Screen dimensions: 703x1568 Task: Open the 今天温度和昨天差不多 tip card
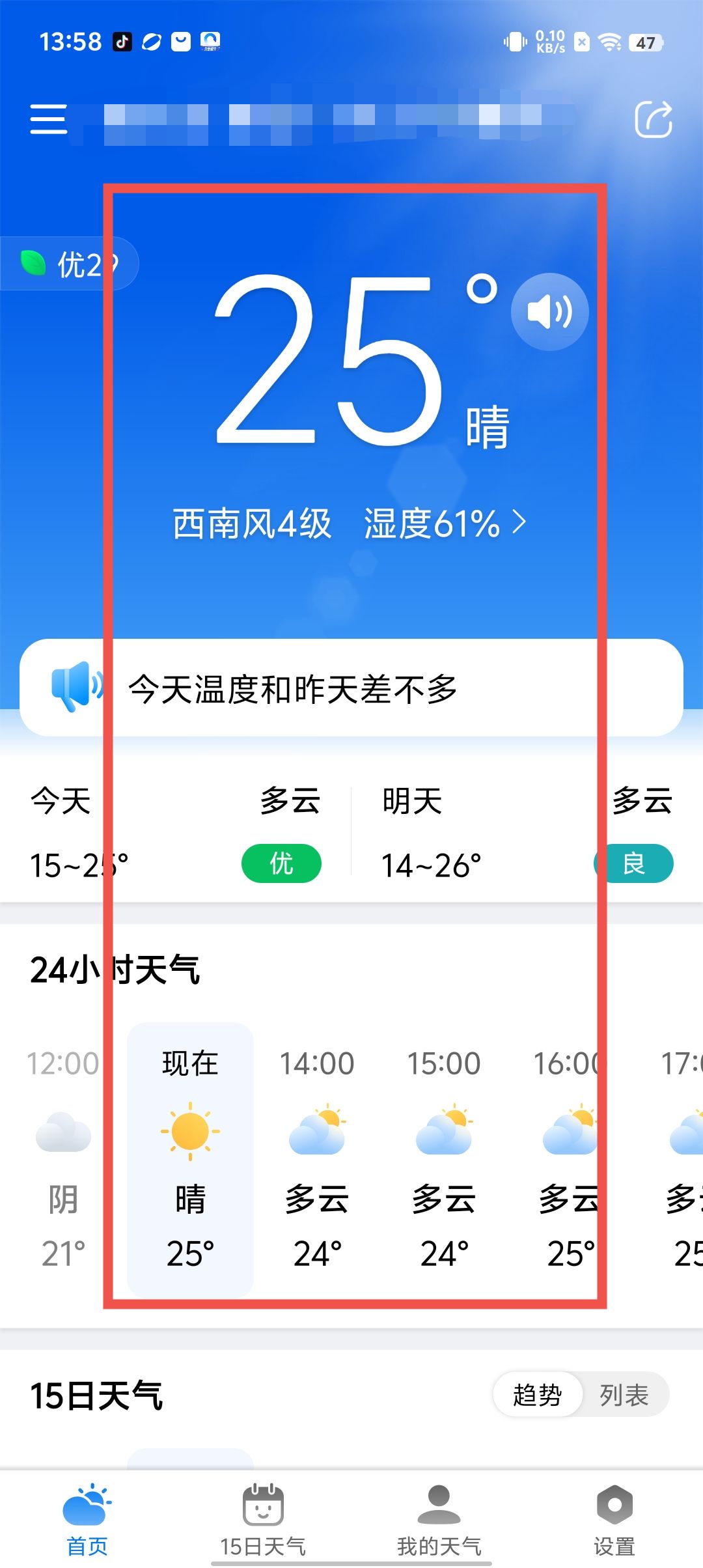351,688
